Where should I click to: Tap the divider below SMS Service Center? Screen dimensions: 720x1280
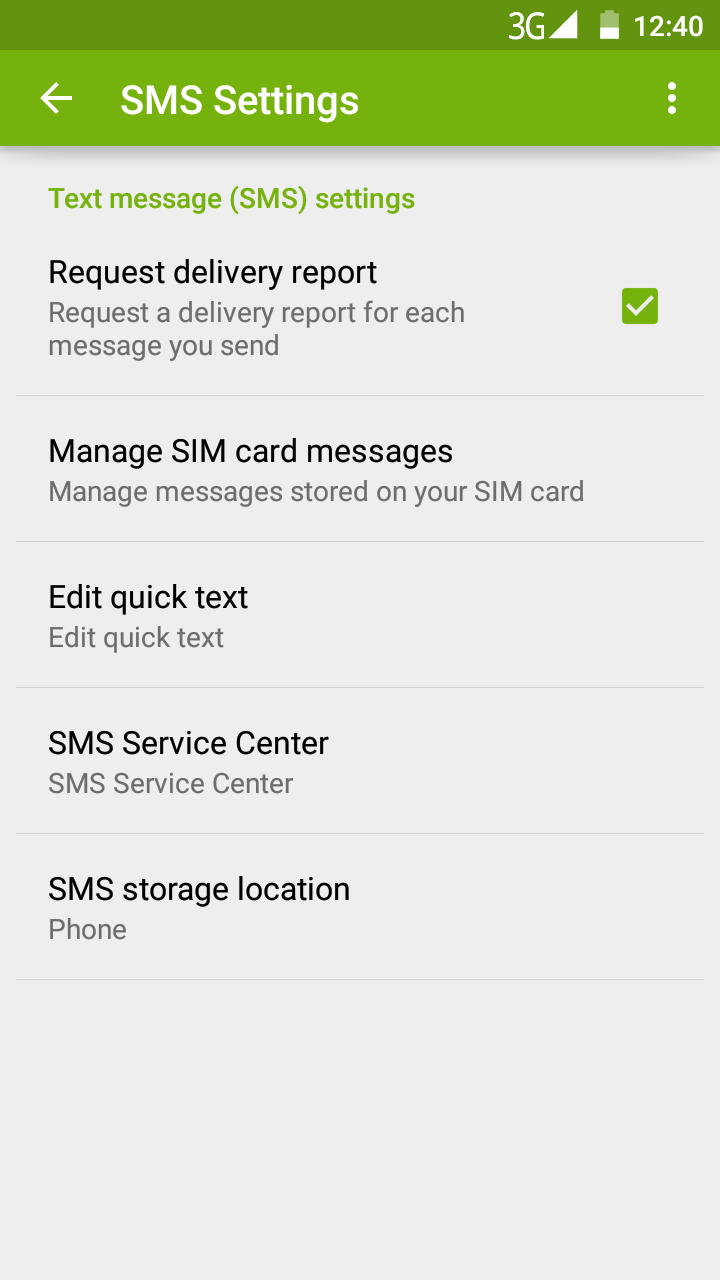coord(360,829)
